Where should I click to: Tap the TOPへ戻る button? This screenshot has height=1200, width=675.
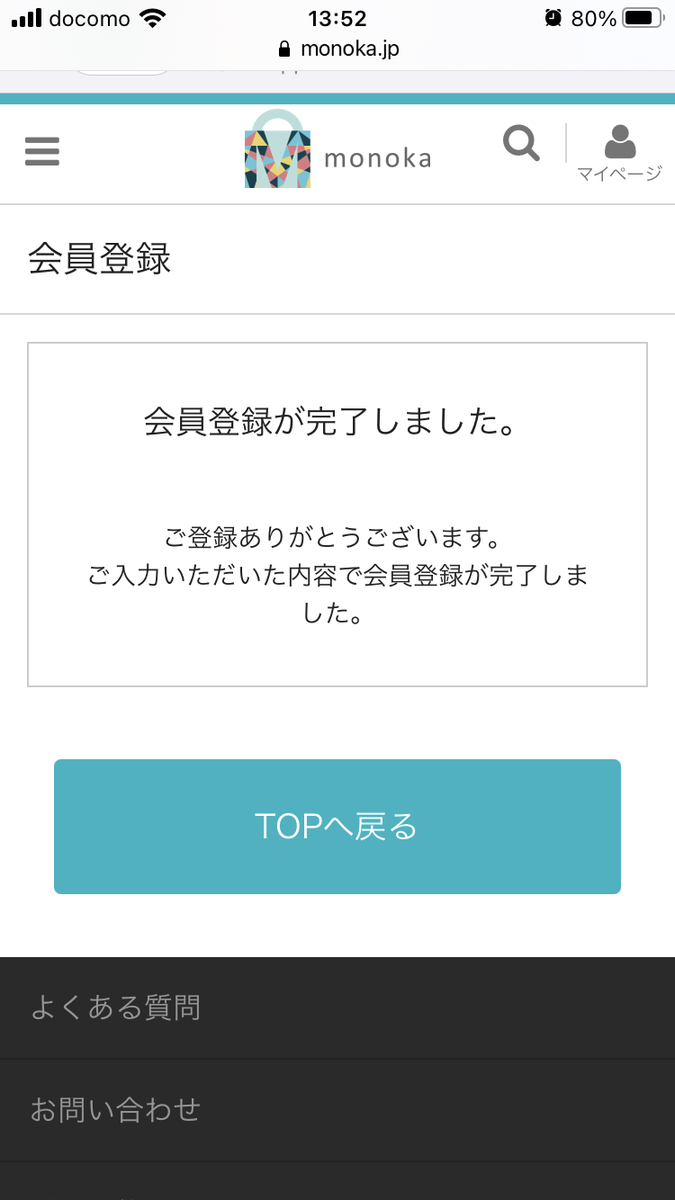pyautogui.click(x=337, y=826)
